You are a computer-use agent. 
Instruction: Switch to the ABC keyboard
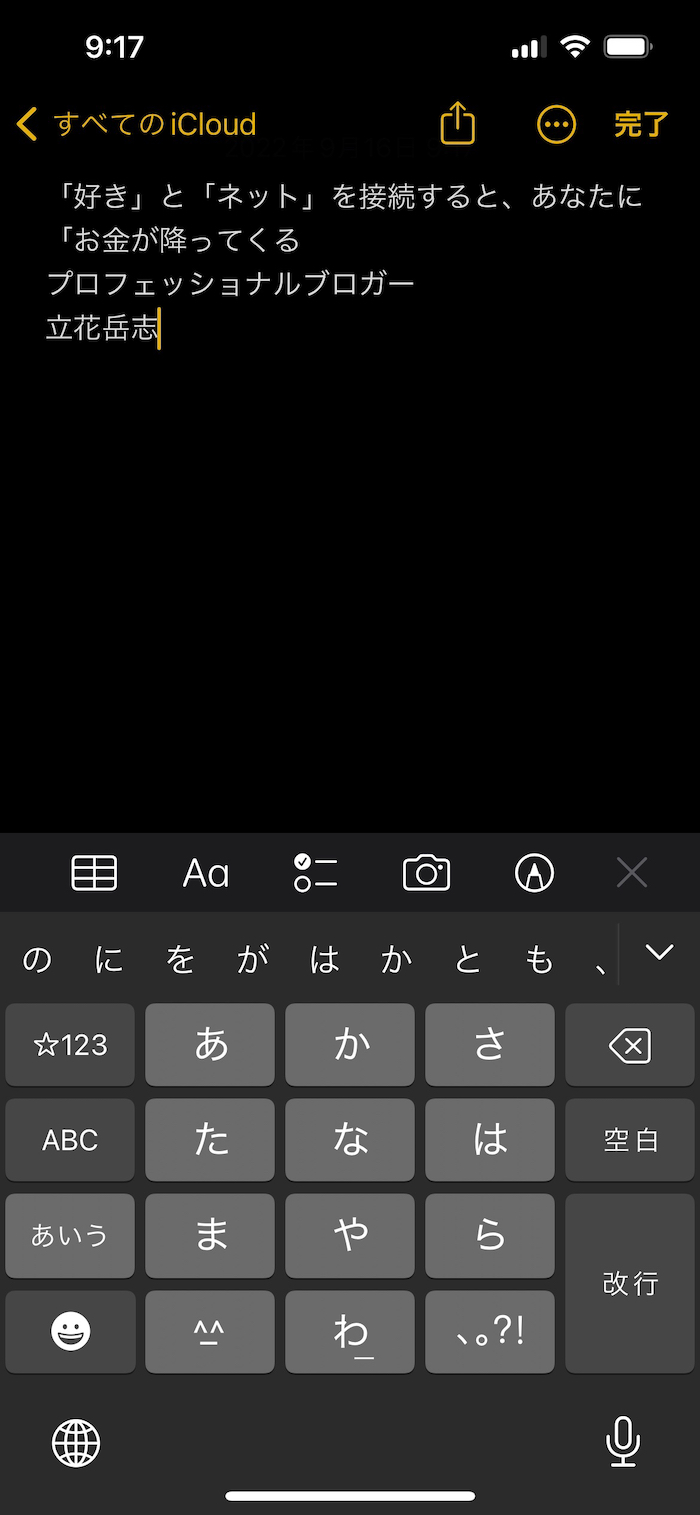[x=70, y=1140]
